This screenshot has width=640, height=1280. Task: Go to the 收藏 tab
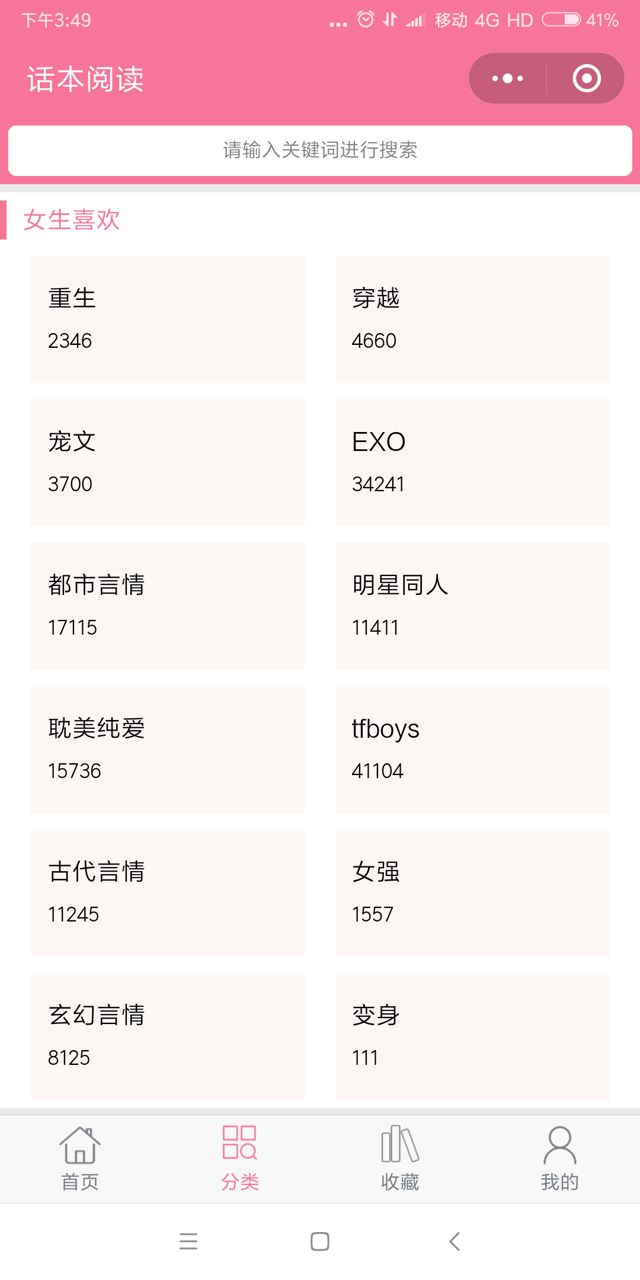(x=400, y=1158)
